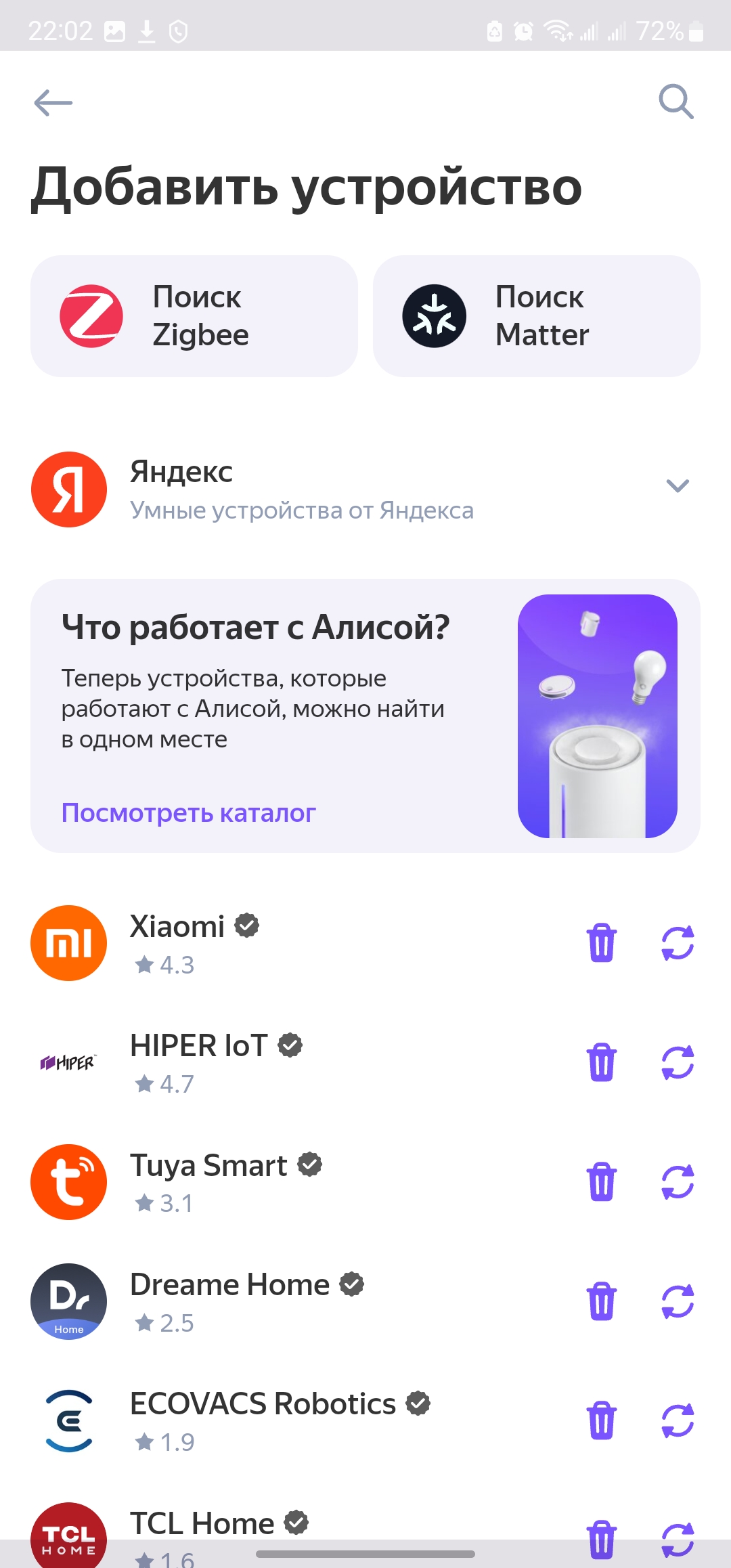Start Поиск Matter device search
Image resolution: width=731 pixels, height=1568 pixels.
click(x=536, y=316)
